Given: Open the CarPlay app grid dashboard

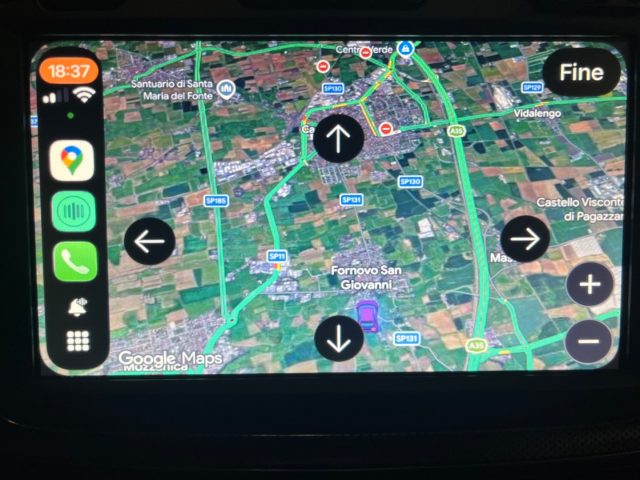Looking at the screenshot, I should 77,340.
